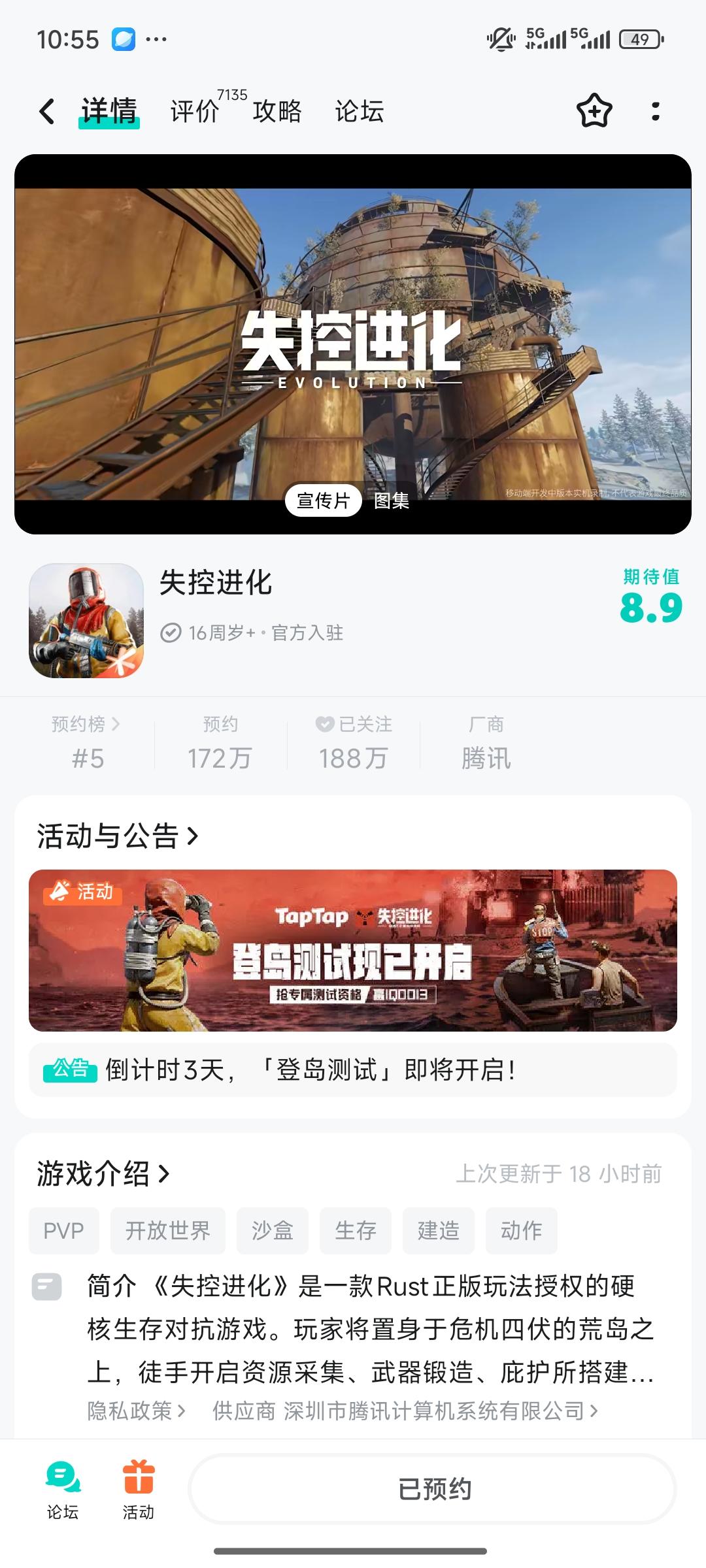The image size is (706, 1568).
Task: Switch to the 攻略 tab
Action: [x=277, y=112]
